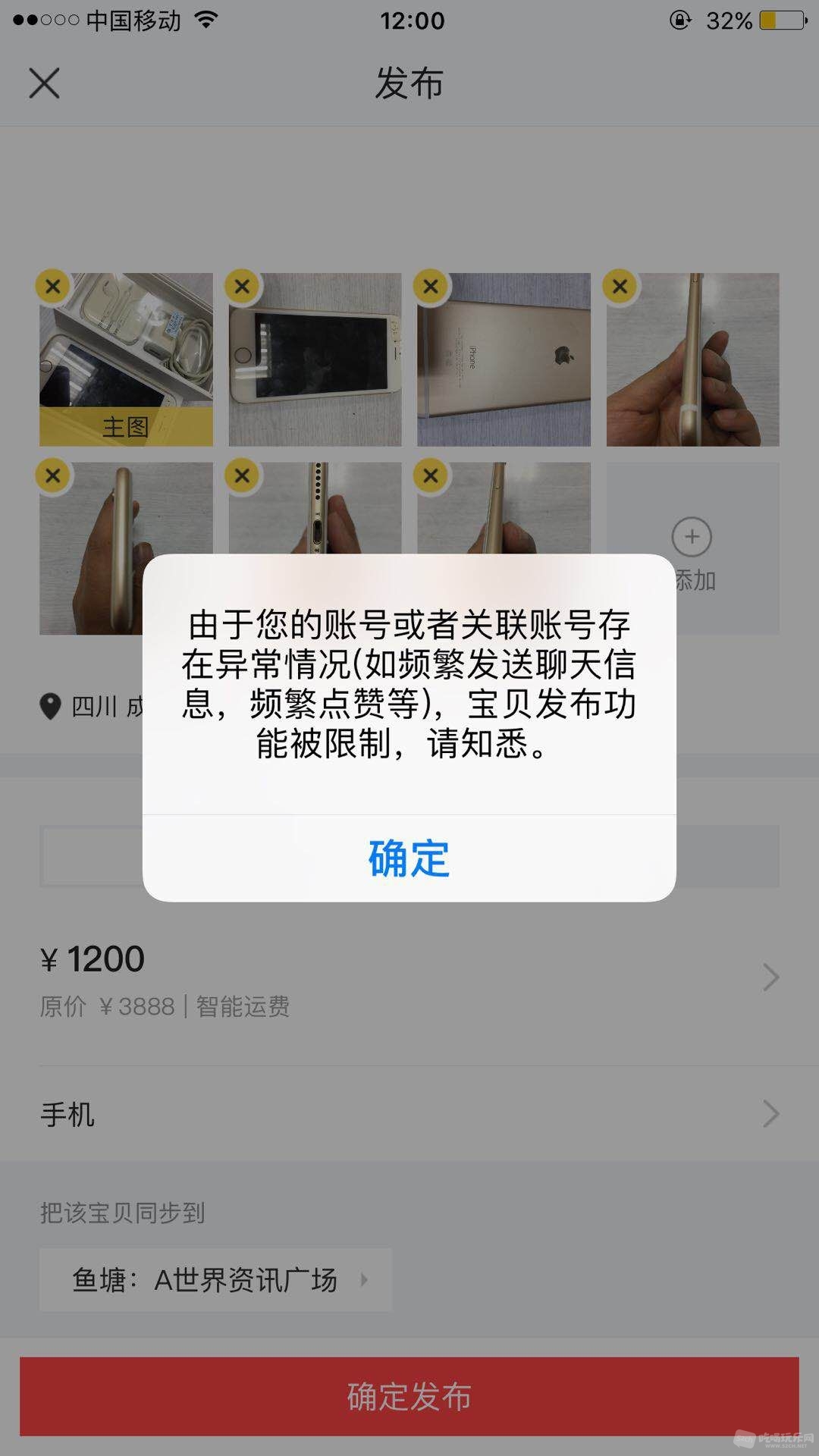The height and width of the screenshot is (1456, 819).
Task: Select 鱼塘 A世界资讯广场 sync option
Action: tap(215, 1280)
